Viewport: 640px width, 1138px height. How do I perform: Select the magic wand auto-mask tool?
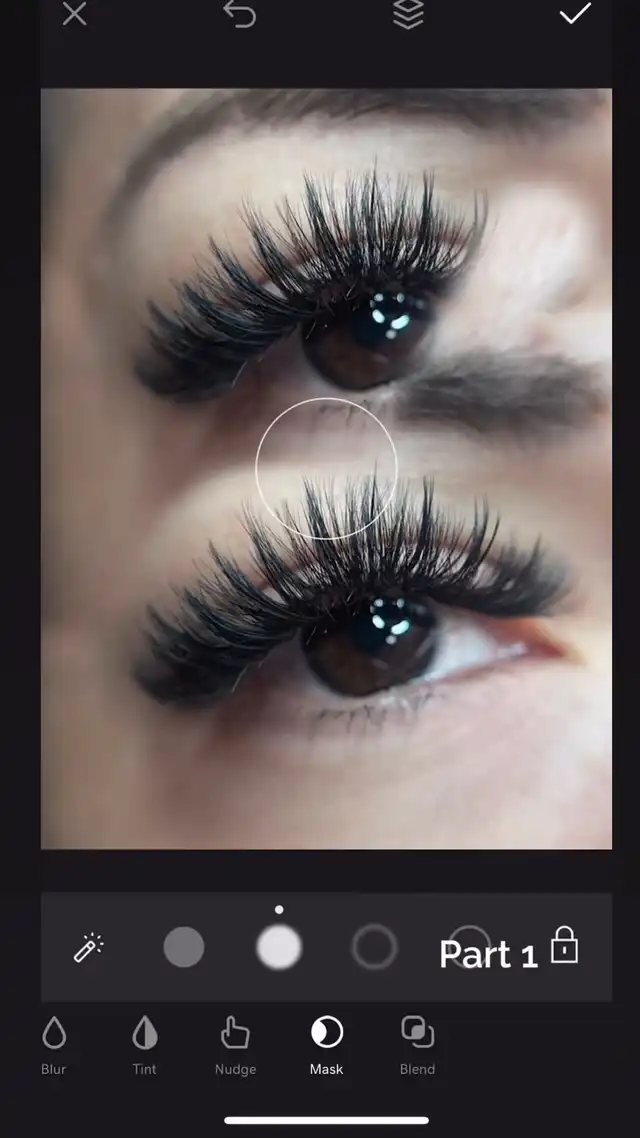click(x=88, y=947)
